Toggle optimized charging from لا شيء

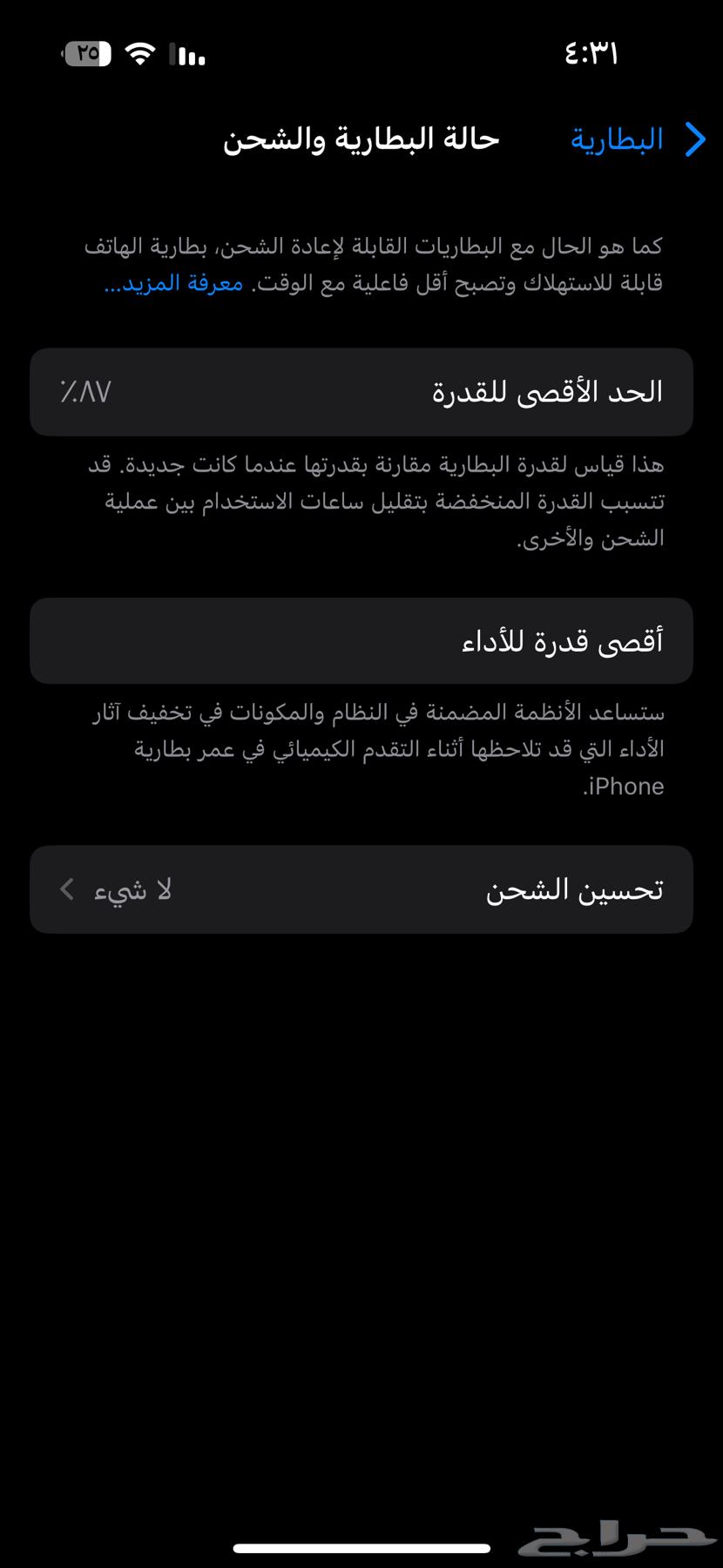pos(131,889)
